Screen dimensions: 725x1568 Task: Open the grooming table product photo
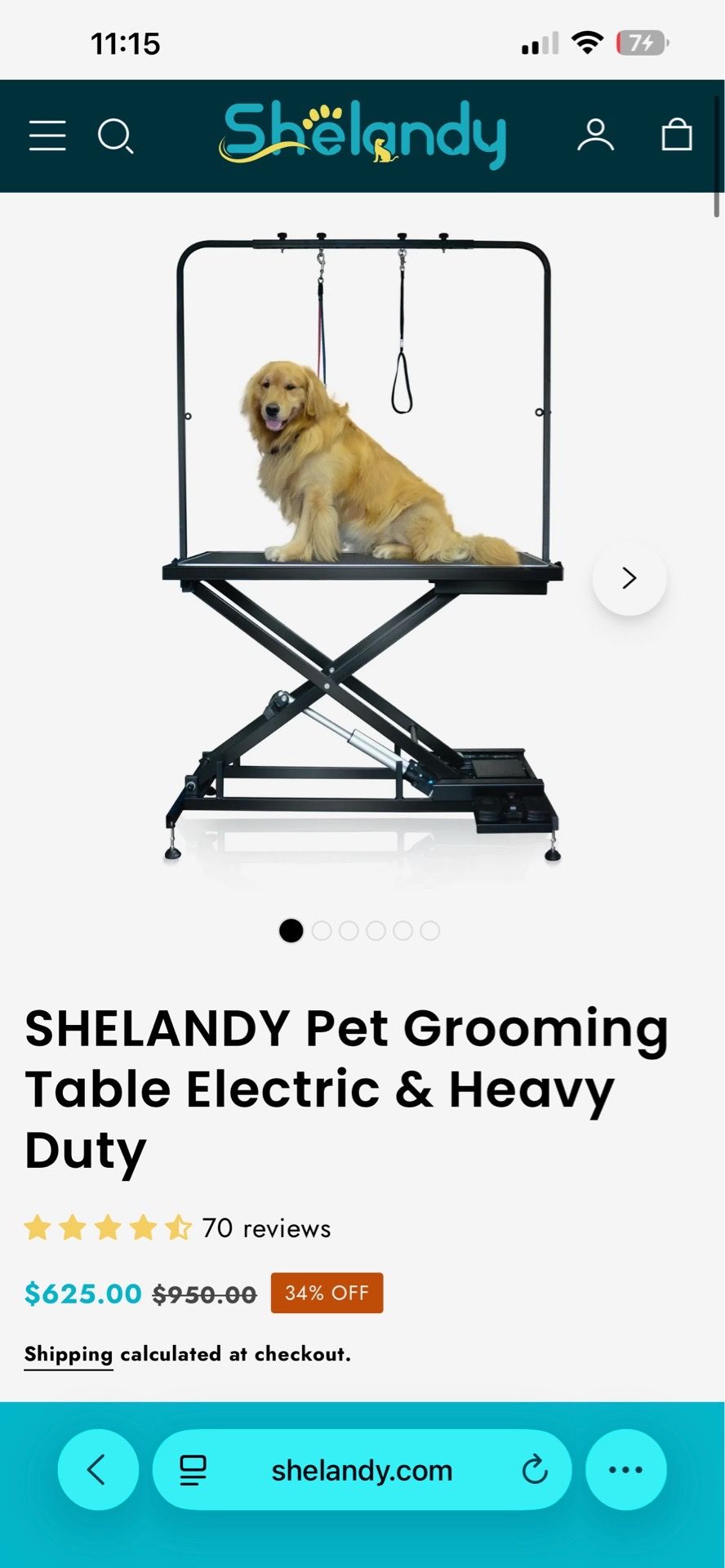[362, 547]
